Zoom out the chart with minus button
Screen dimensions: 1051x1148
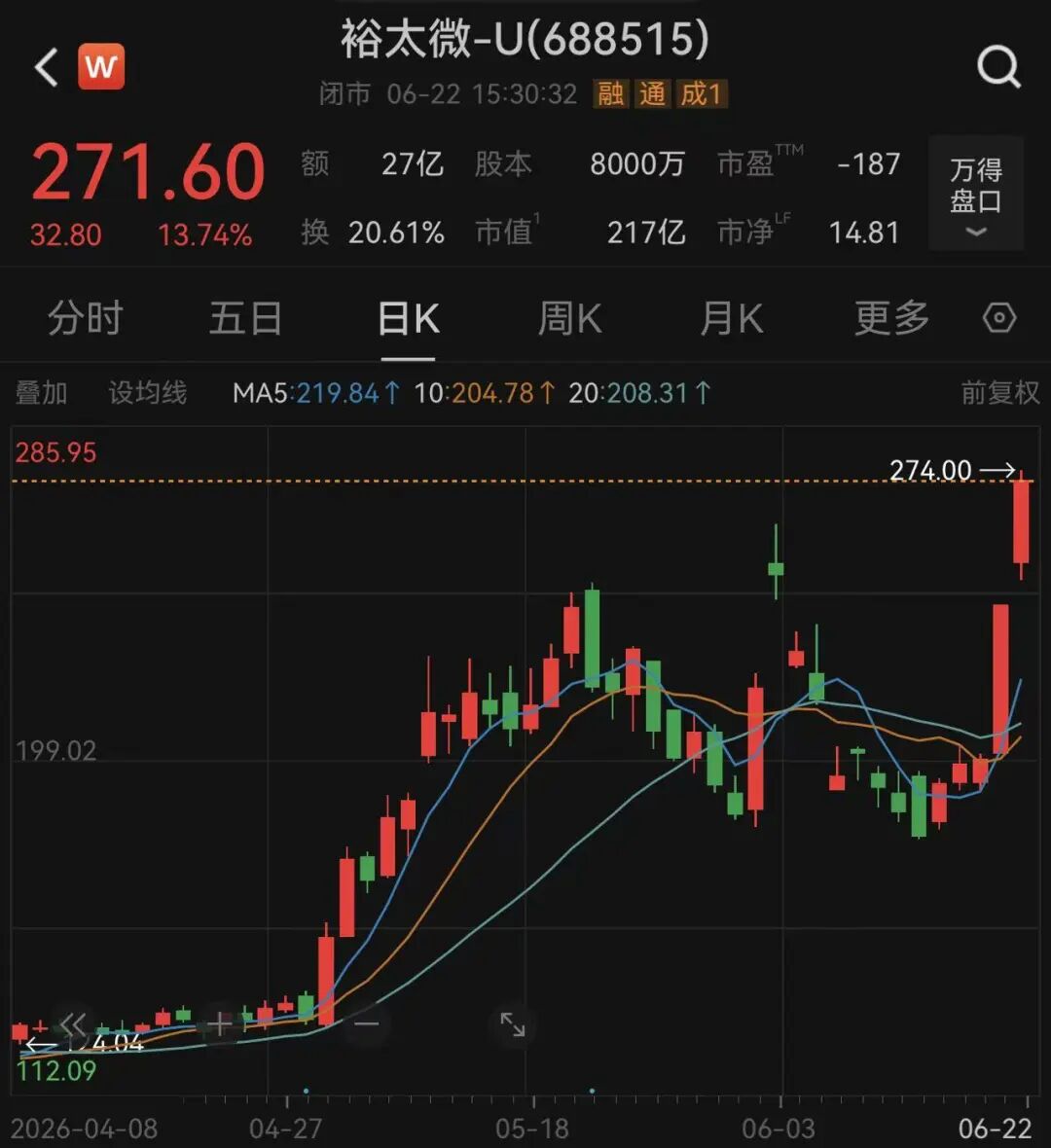(366, 1023)
